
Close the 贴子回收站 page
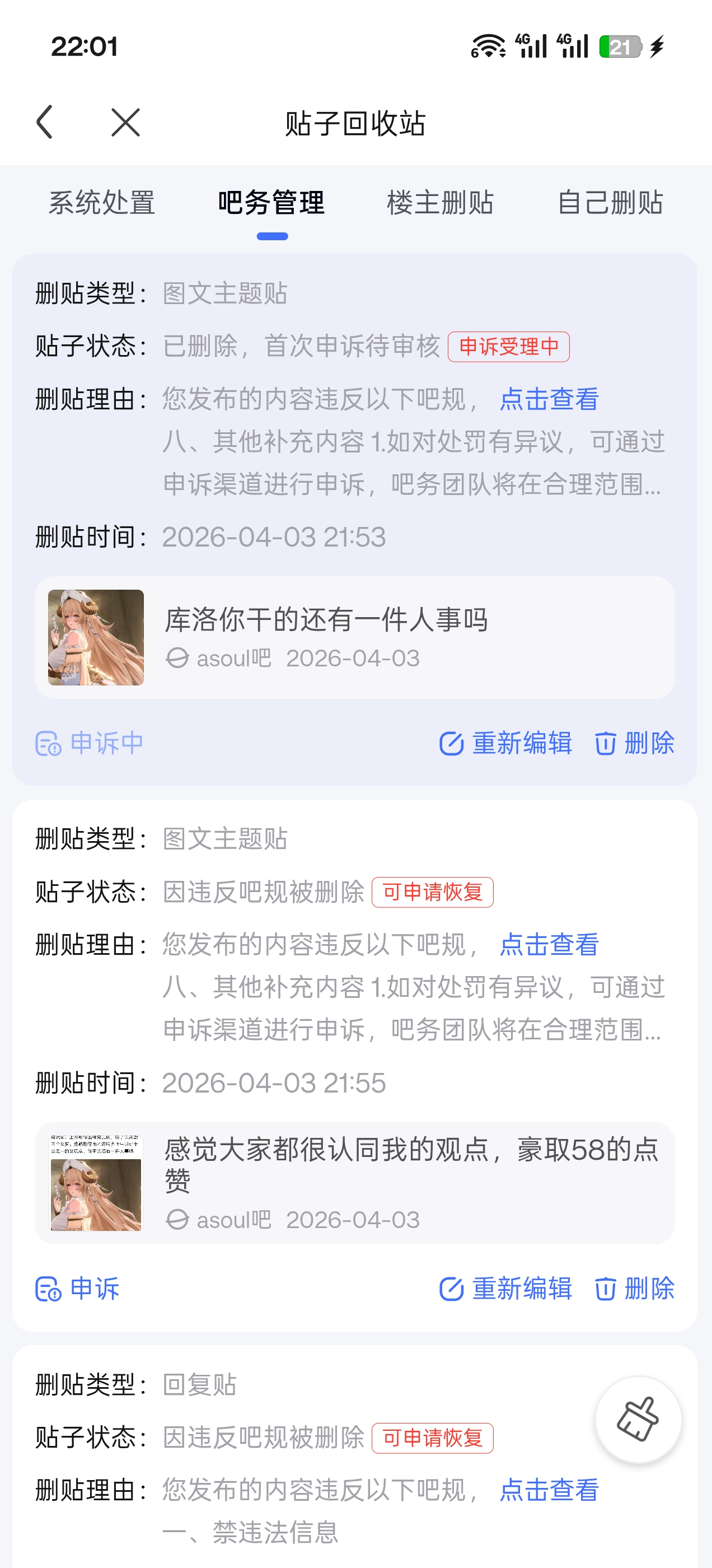coord(125,122)
